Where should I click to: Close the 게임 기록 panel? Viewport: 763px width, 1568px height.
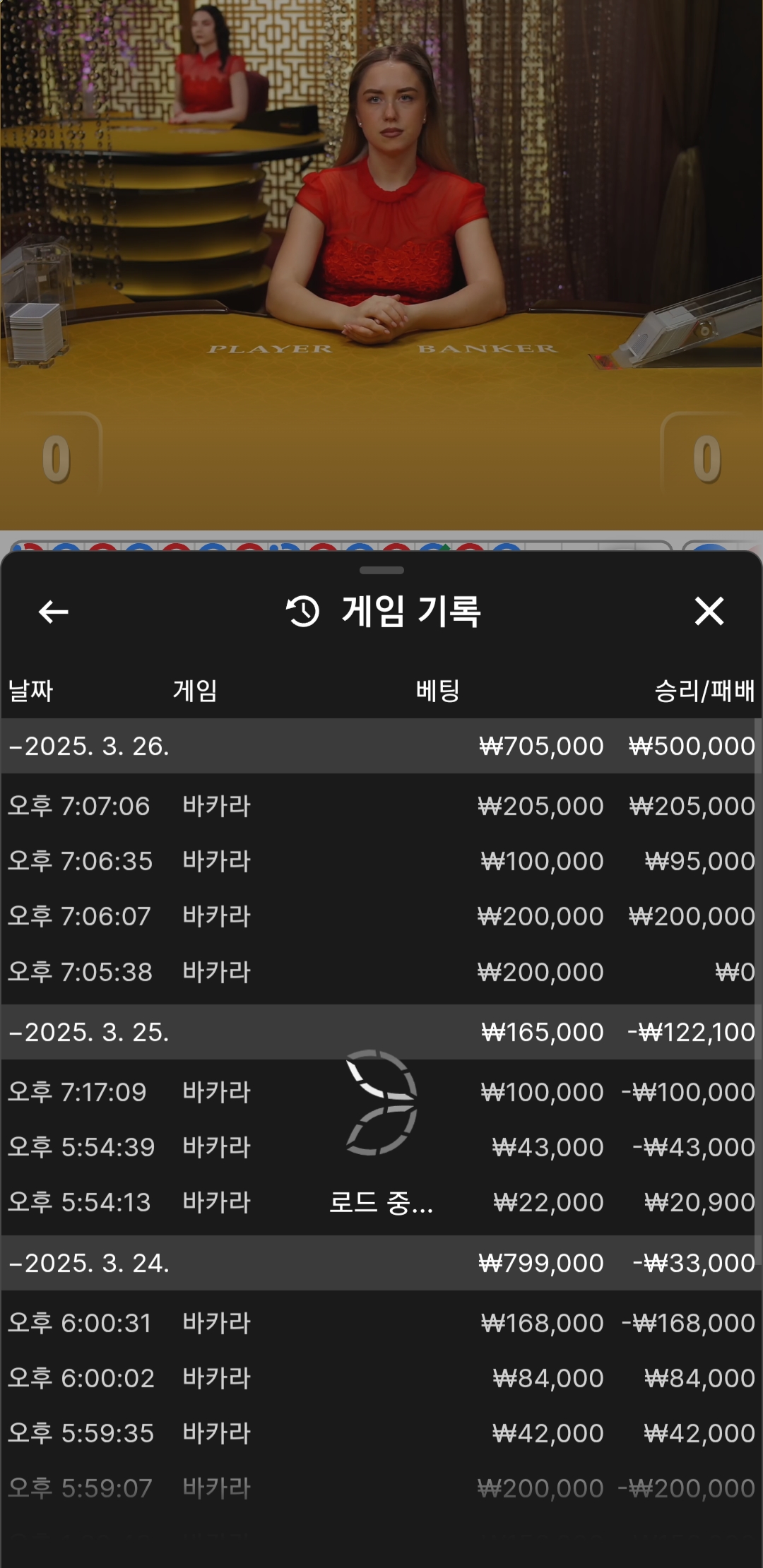(709, 612)
